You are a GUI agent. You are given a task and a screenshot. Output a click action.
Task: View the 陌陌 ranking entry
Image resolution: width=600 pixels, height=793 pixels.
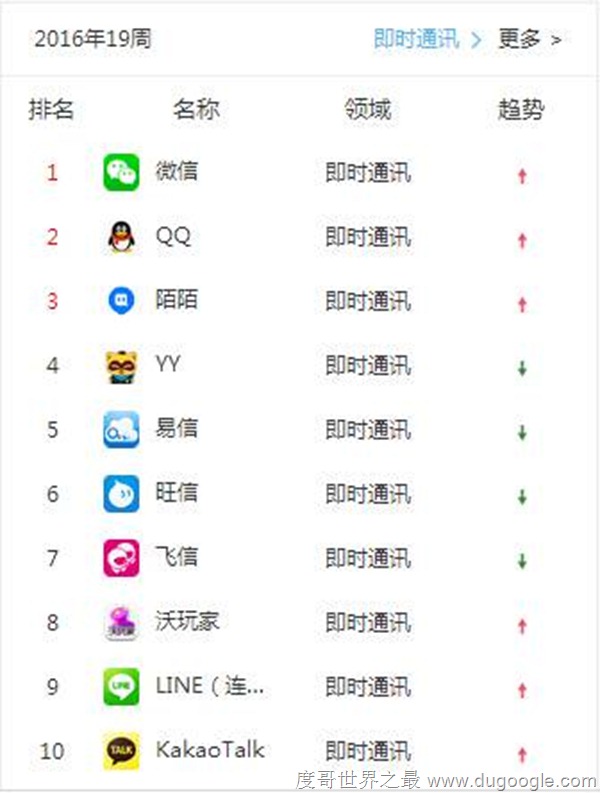coord(176,300)
